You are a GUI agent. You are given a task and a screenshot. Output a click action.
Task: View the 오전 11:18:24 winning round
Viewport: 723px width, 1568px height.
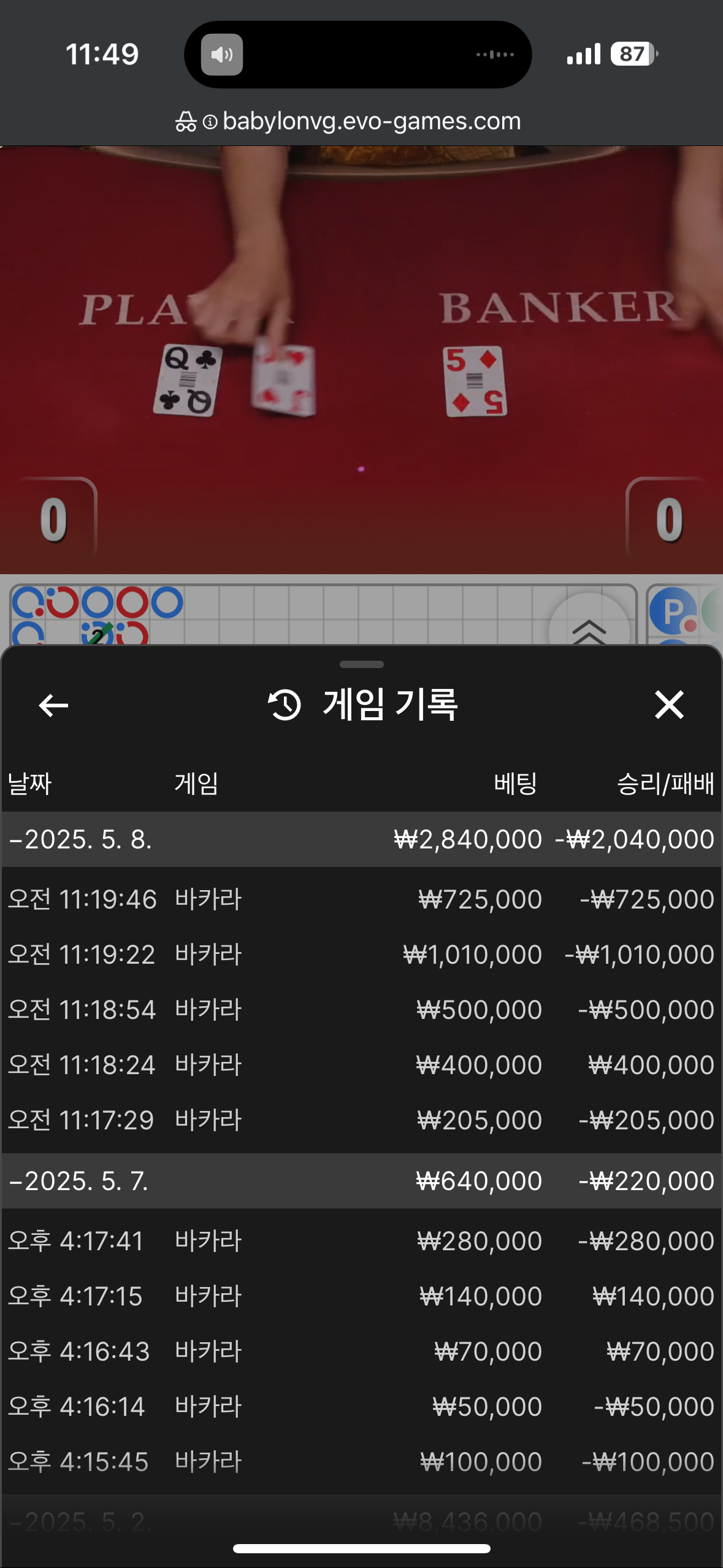click(361, 1065)
